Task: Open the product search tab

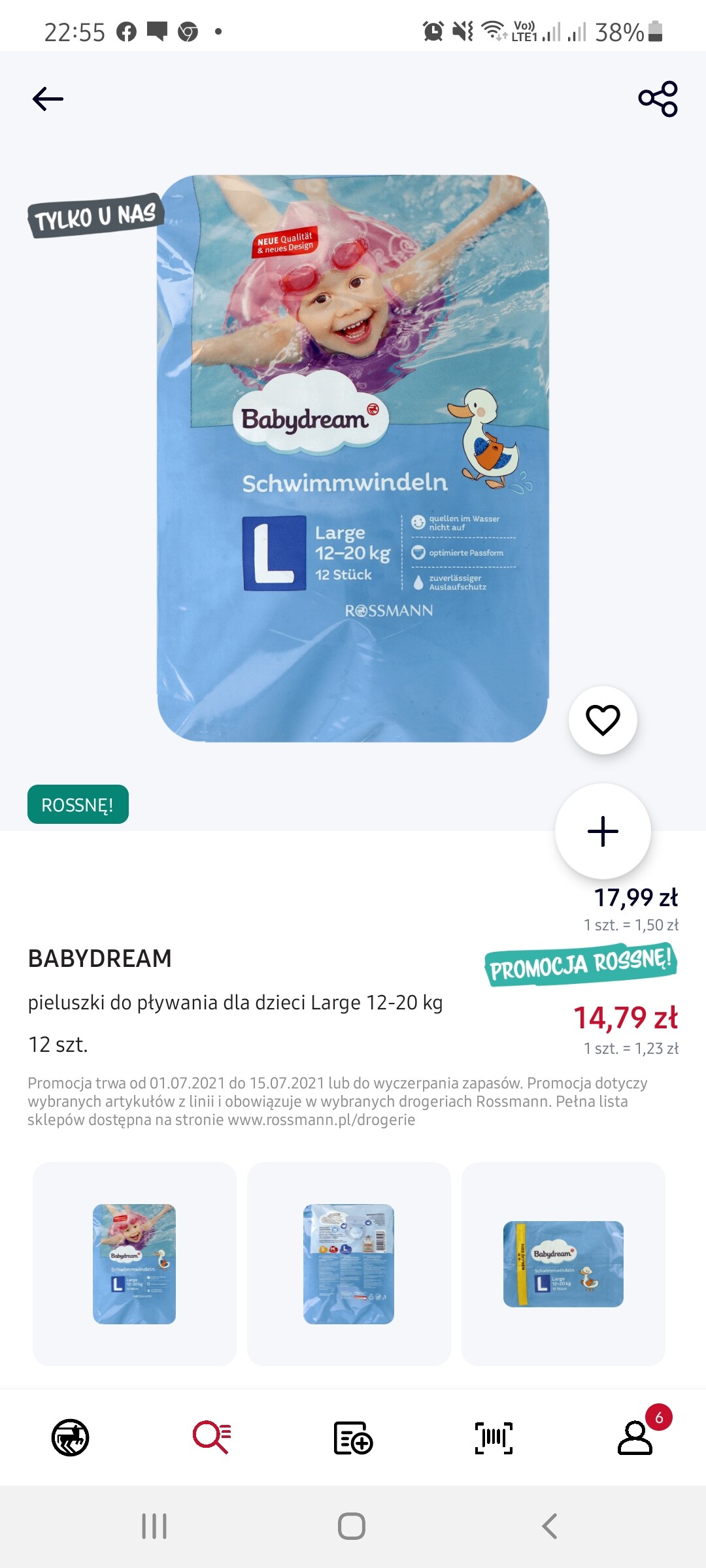Action: pyautogui.click(x=212, y=1437)
